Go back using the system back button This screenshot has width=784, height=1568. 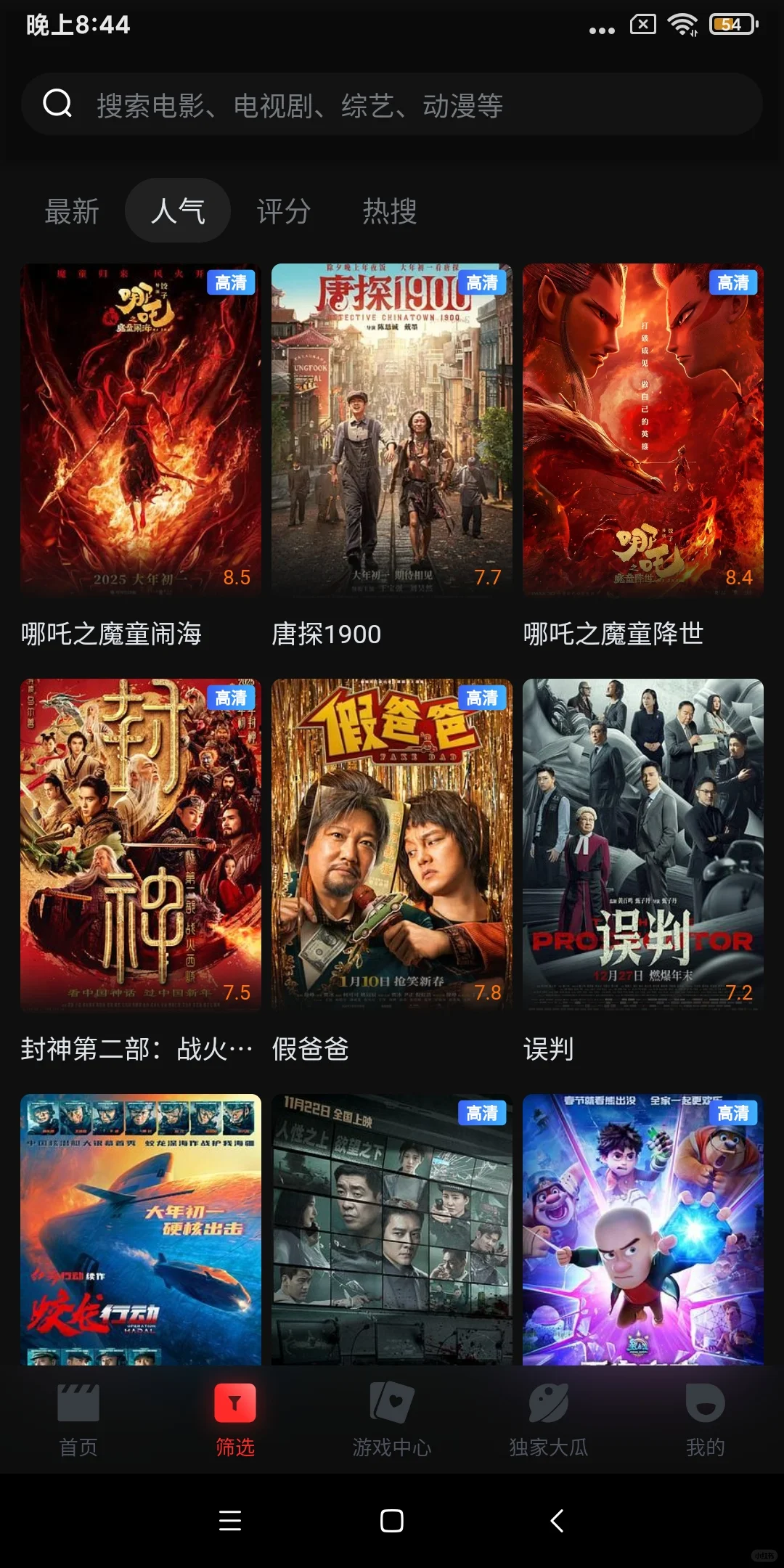pos(557,1521)
